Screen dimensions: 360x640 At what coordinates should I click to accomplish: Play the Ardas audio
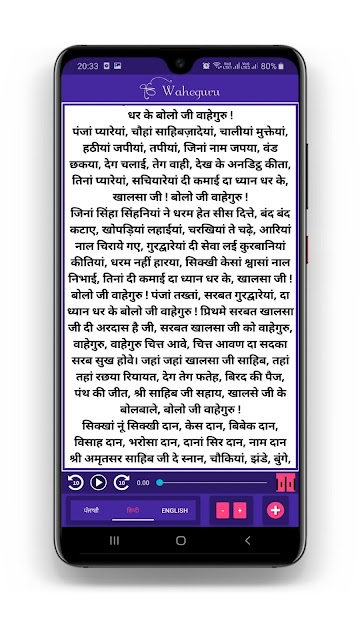tap(98, 482)
